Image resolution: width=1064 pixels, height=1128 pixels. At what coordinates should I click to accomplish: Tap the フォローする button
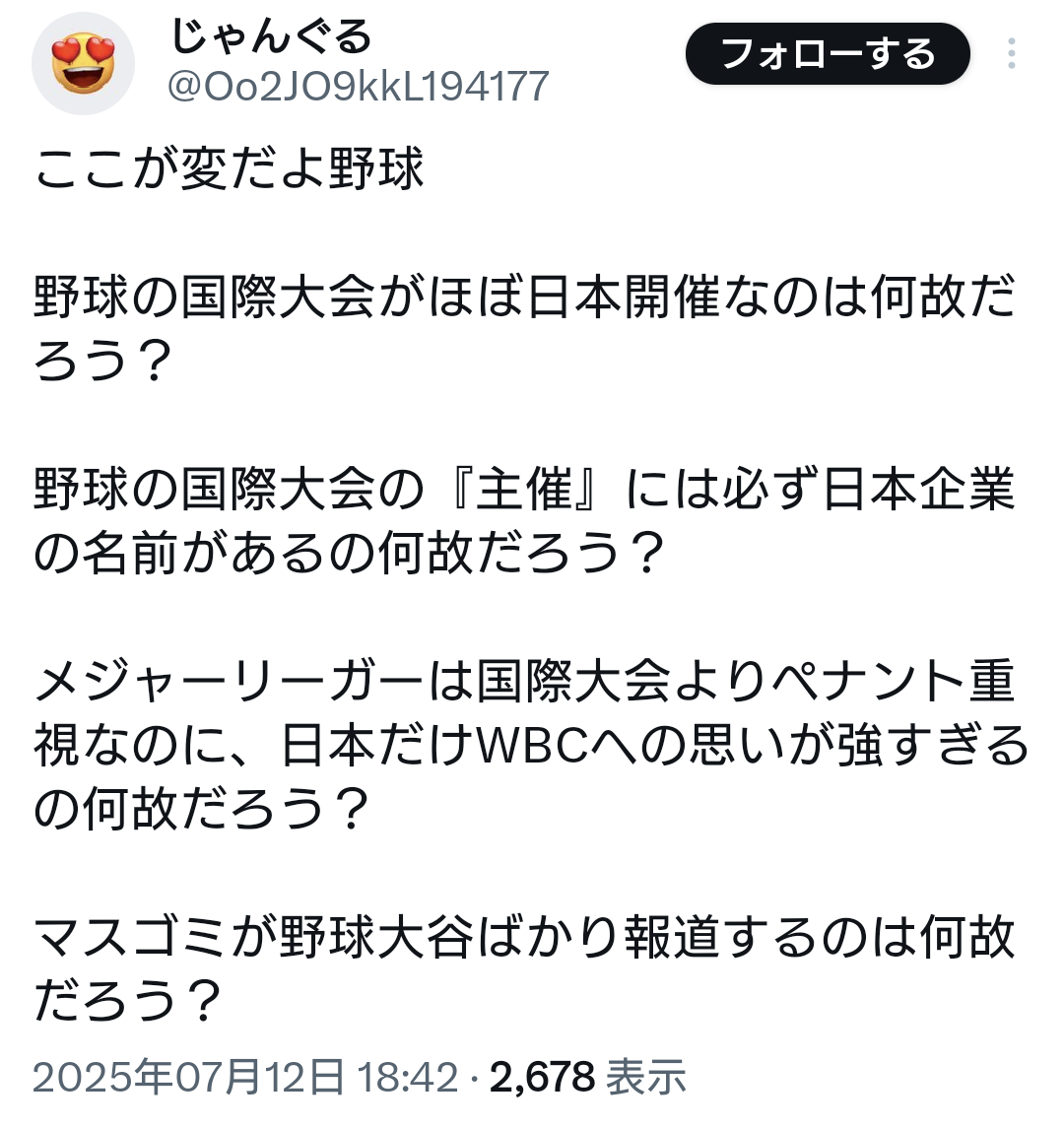[828, 53]
